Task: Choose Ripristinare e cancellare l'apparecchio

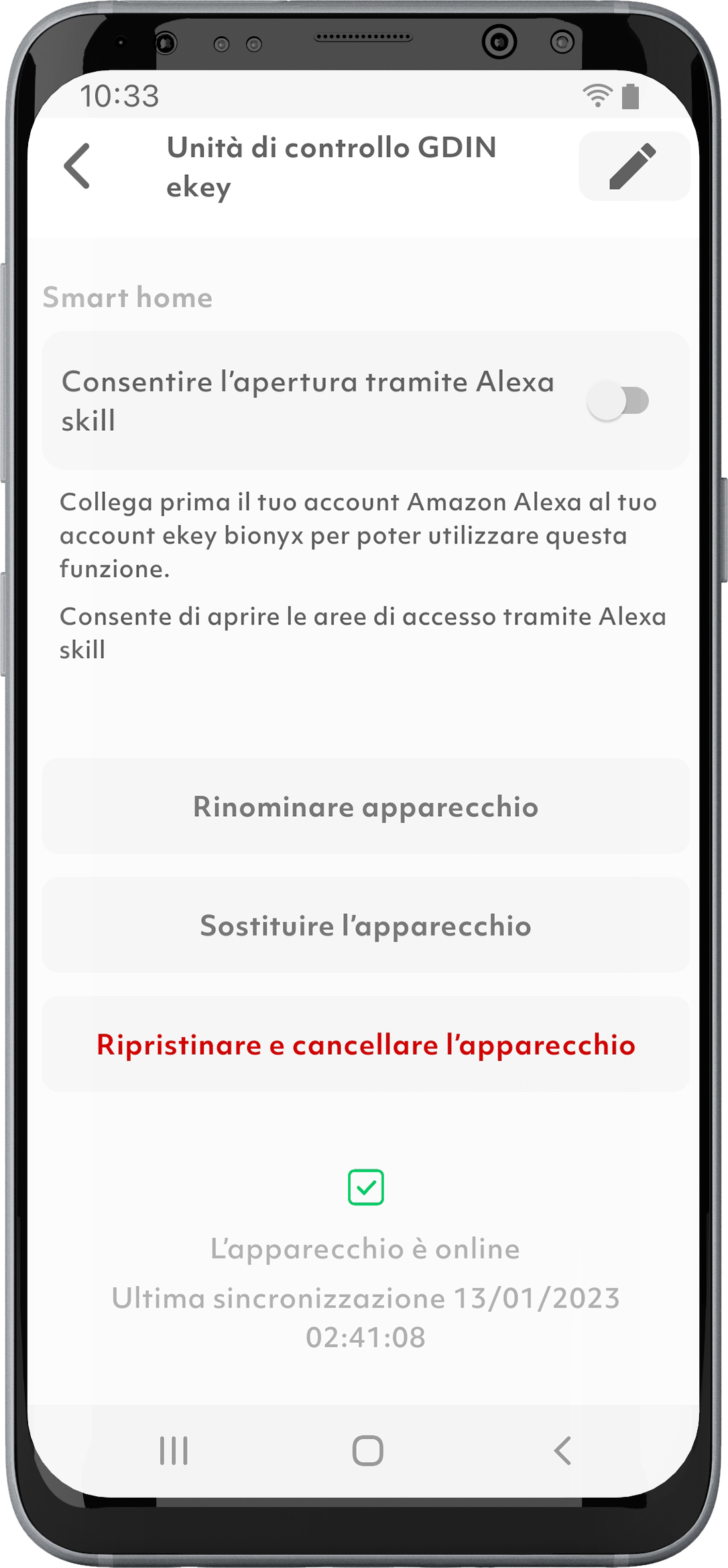Action: click(x=366, y=1044)
